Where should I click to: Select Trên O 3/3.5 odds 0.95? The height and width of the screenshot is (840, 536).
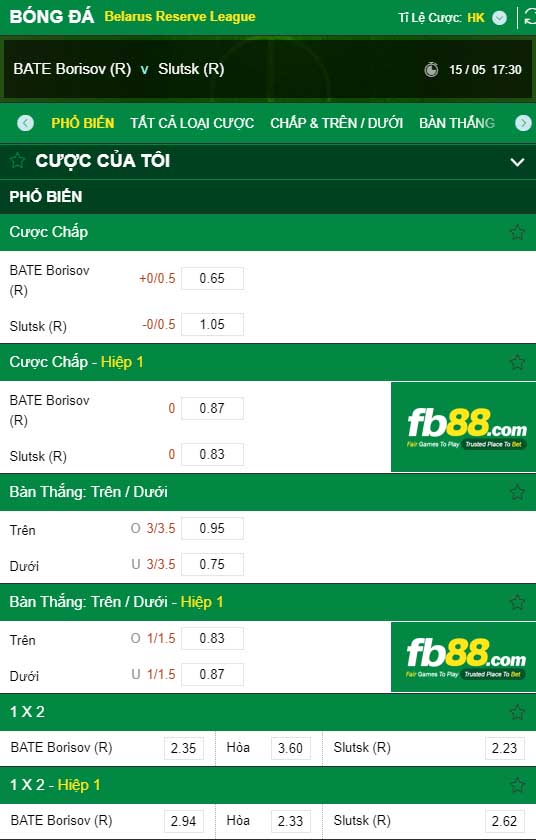pyautogui.click(x=212, y=529)
